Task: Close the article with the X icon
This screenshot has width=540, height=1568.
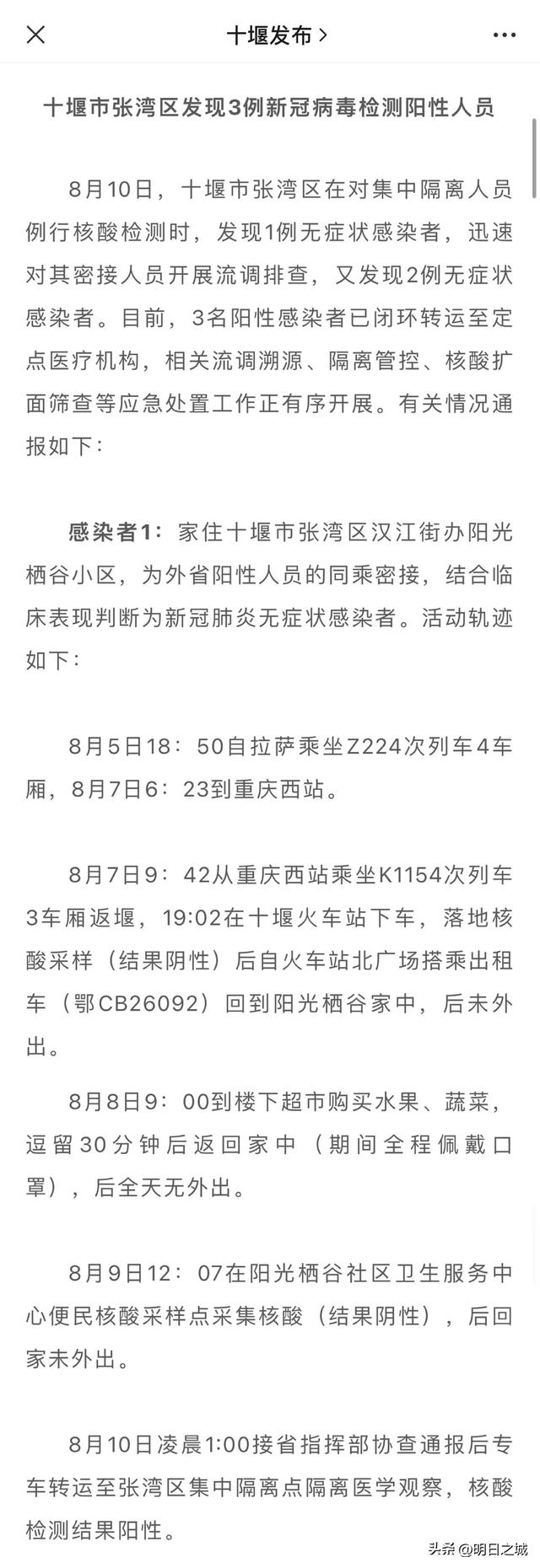Action: tap(35, 35)
